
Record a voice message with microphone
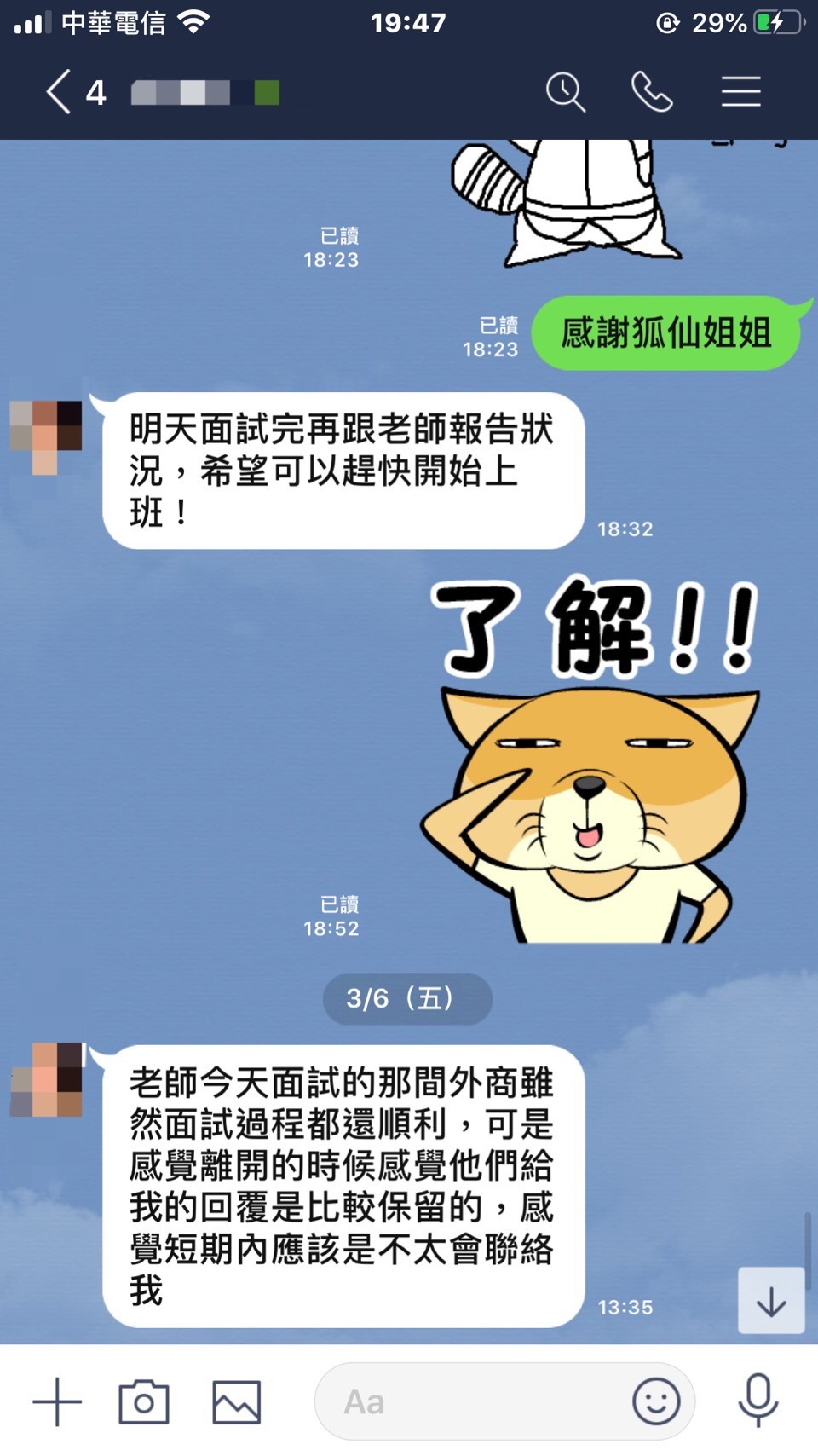[758, 1400]
